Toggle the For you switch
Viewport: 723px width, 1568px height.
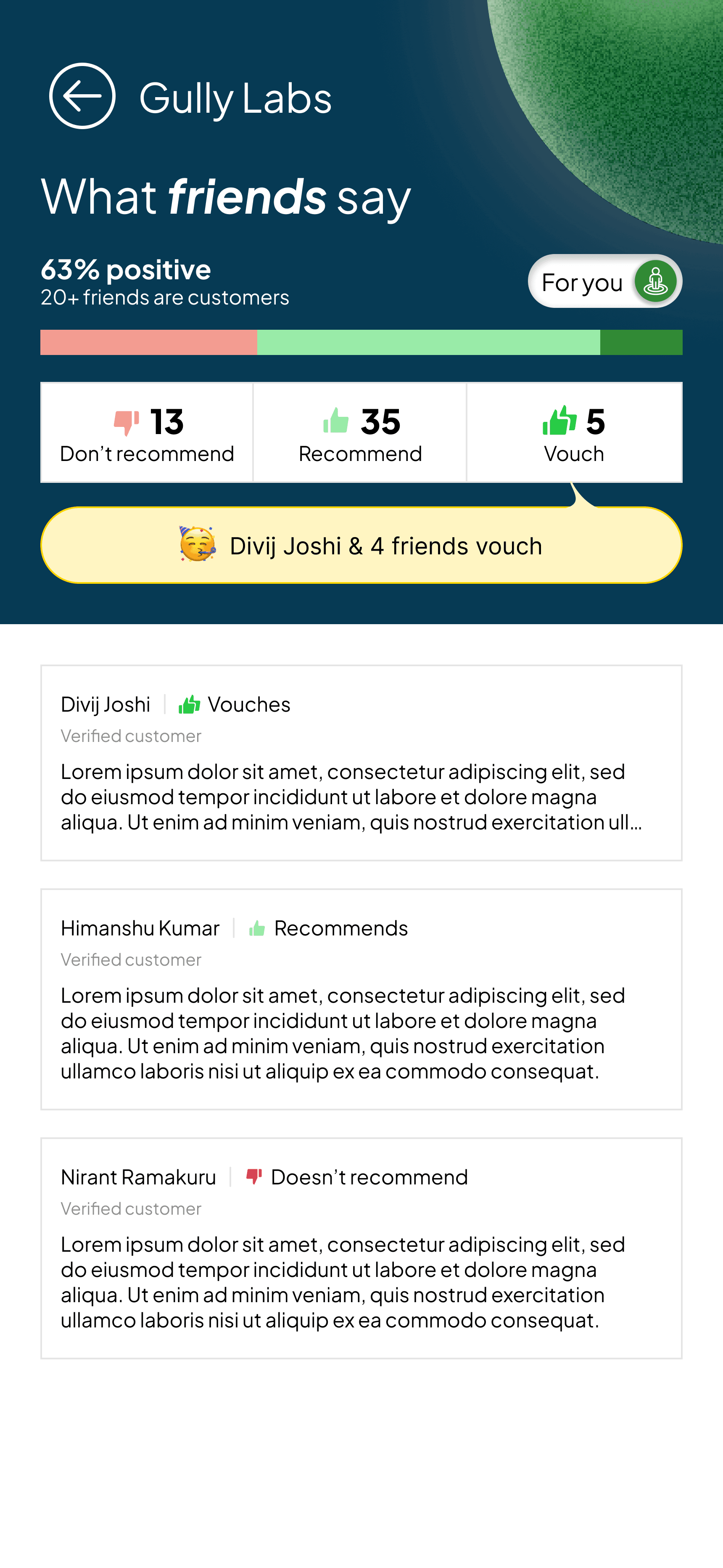[605, 281]
